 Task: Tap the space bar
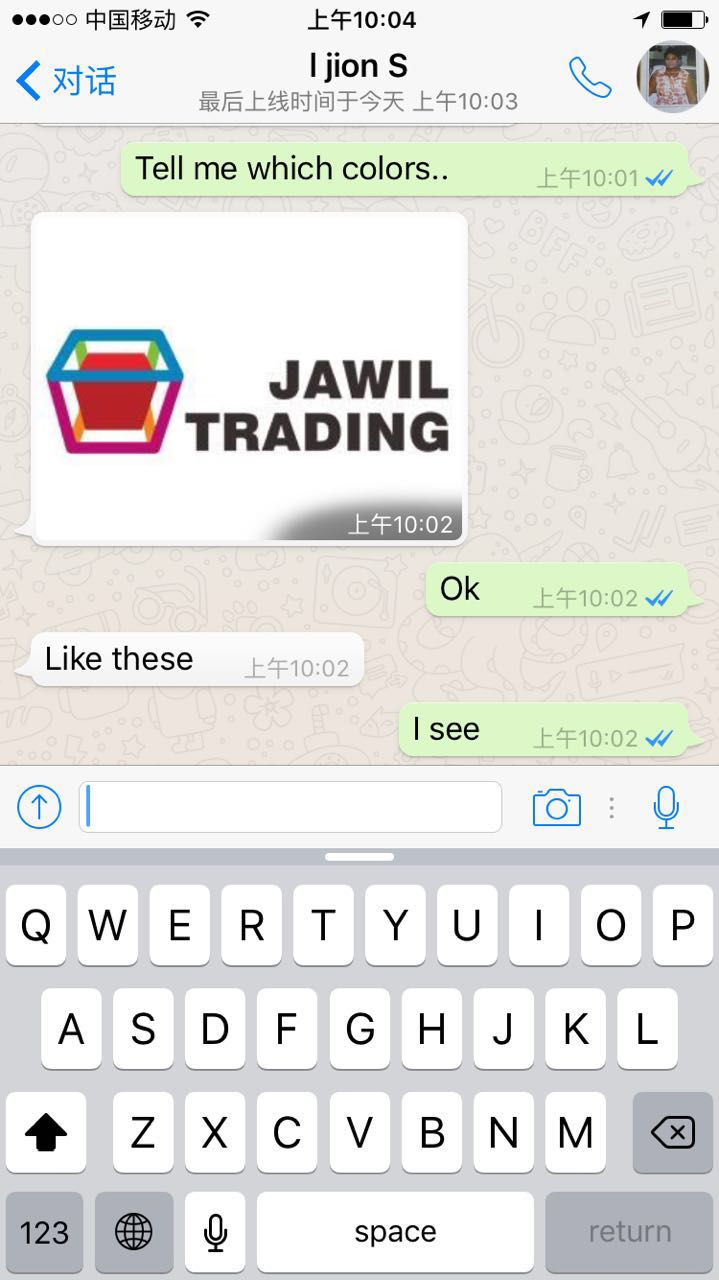tap(395, 1232)
